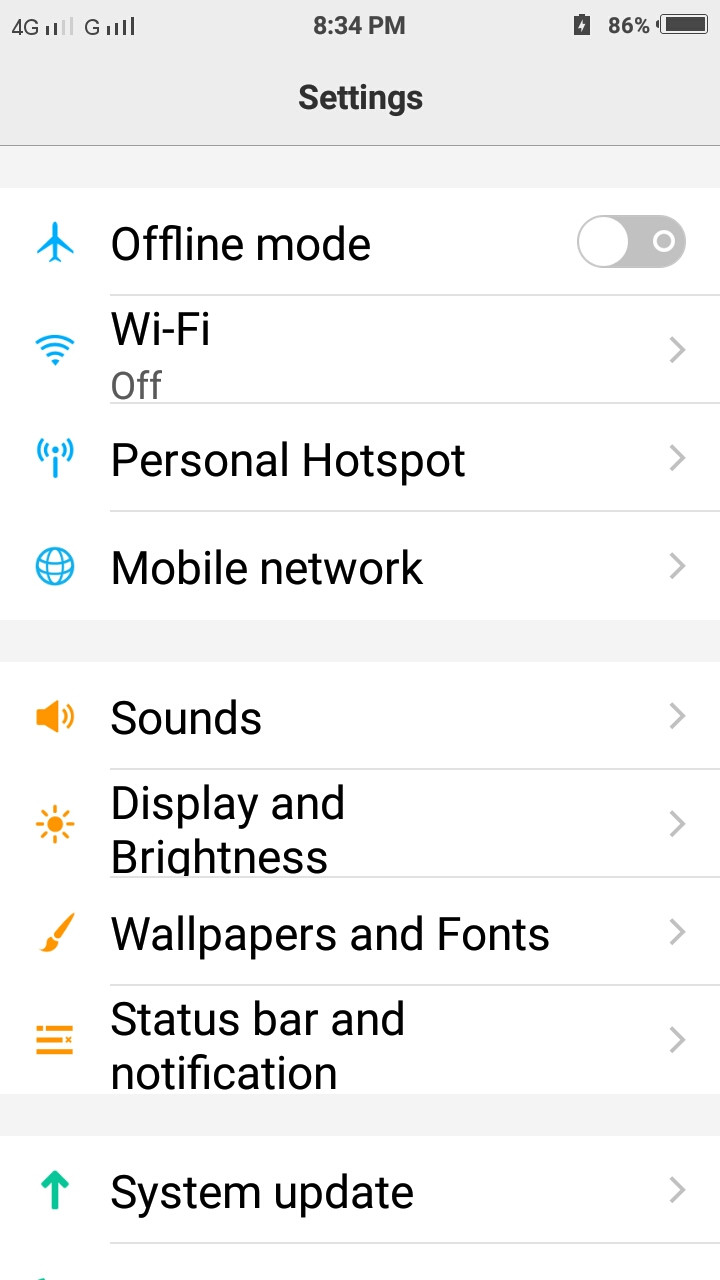Check for System update

(x=360, y=1191)
